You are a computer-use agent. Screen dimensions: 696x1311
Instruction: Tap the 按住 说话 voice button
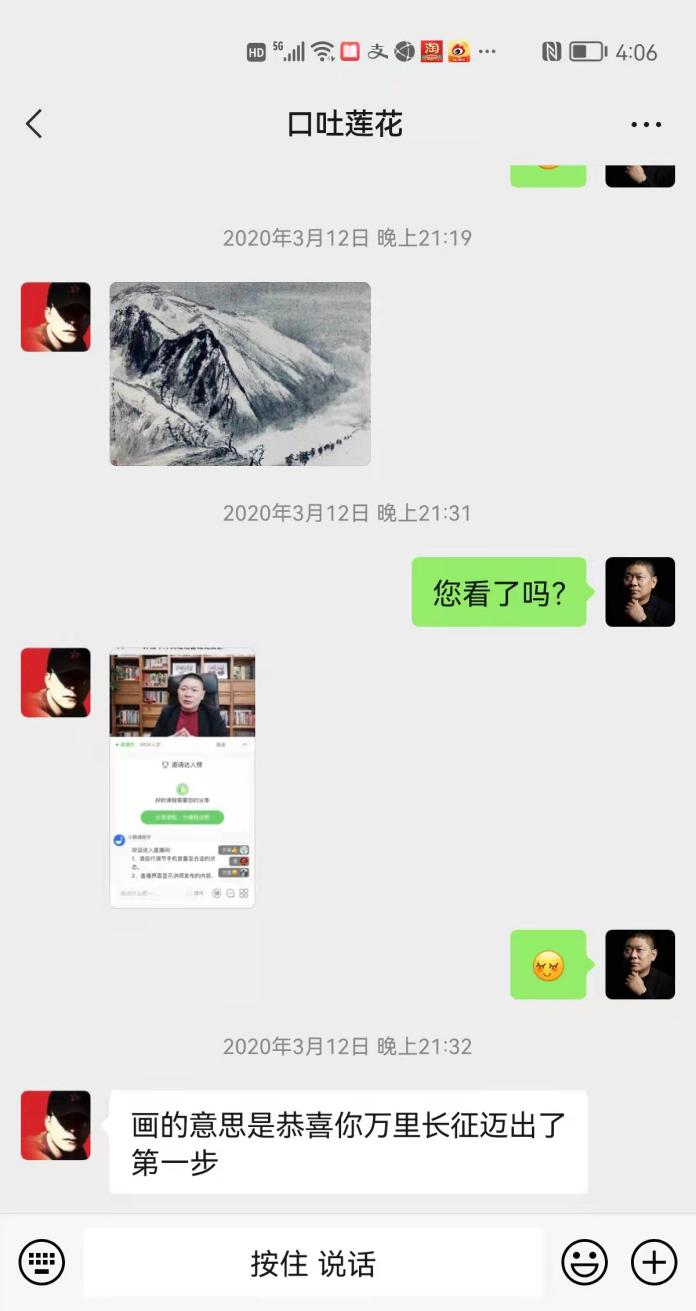(x=313, y=1263)
